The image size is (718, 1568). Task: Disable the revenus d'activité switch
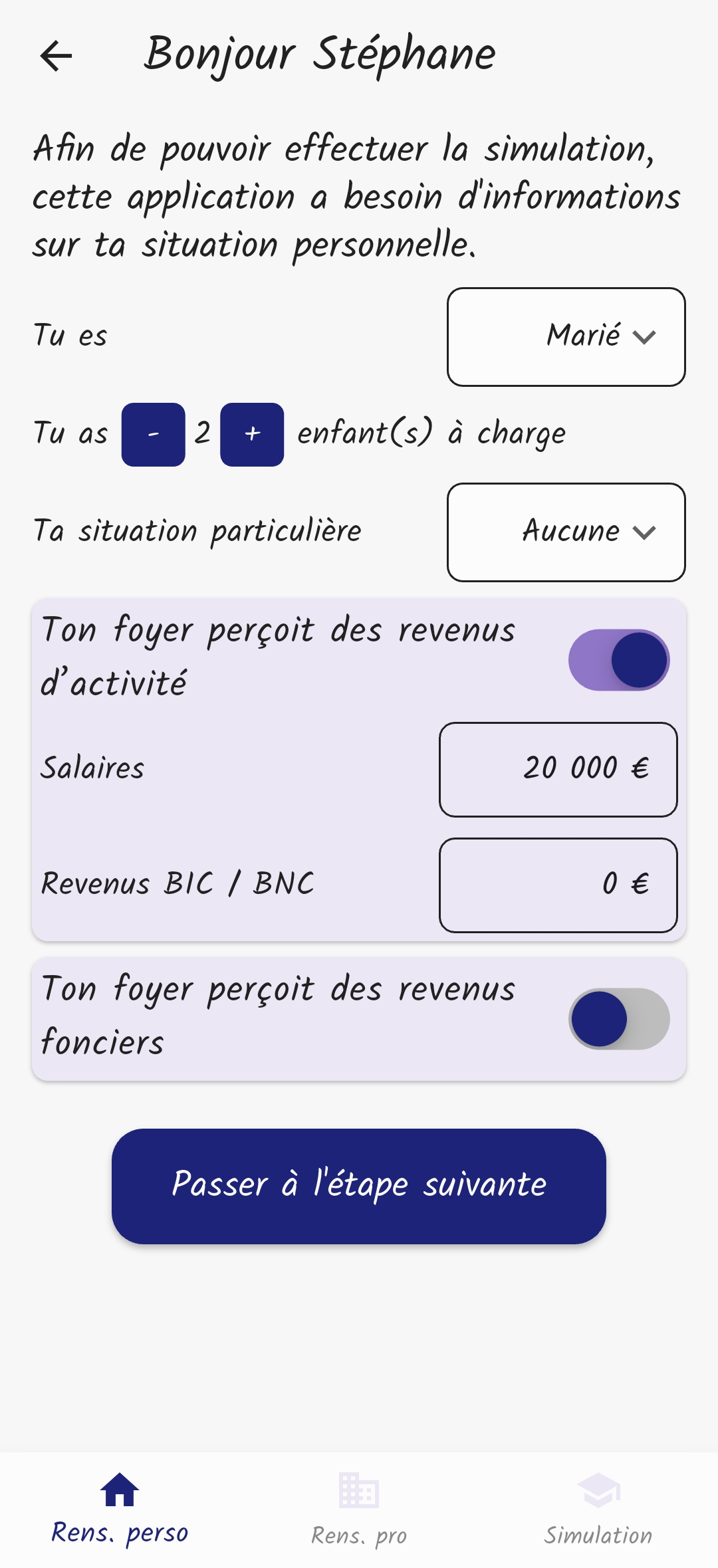pyautogui.click(x=618, y=660)
